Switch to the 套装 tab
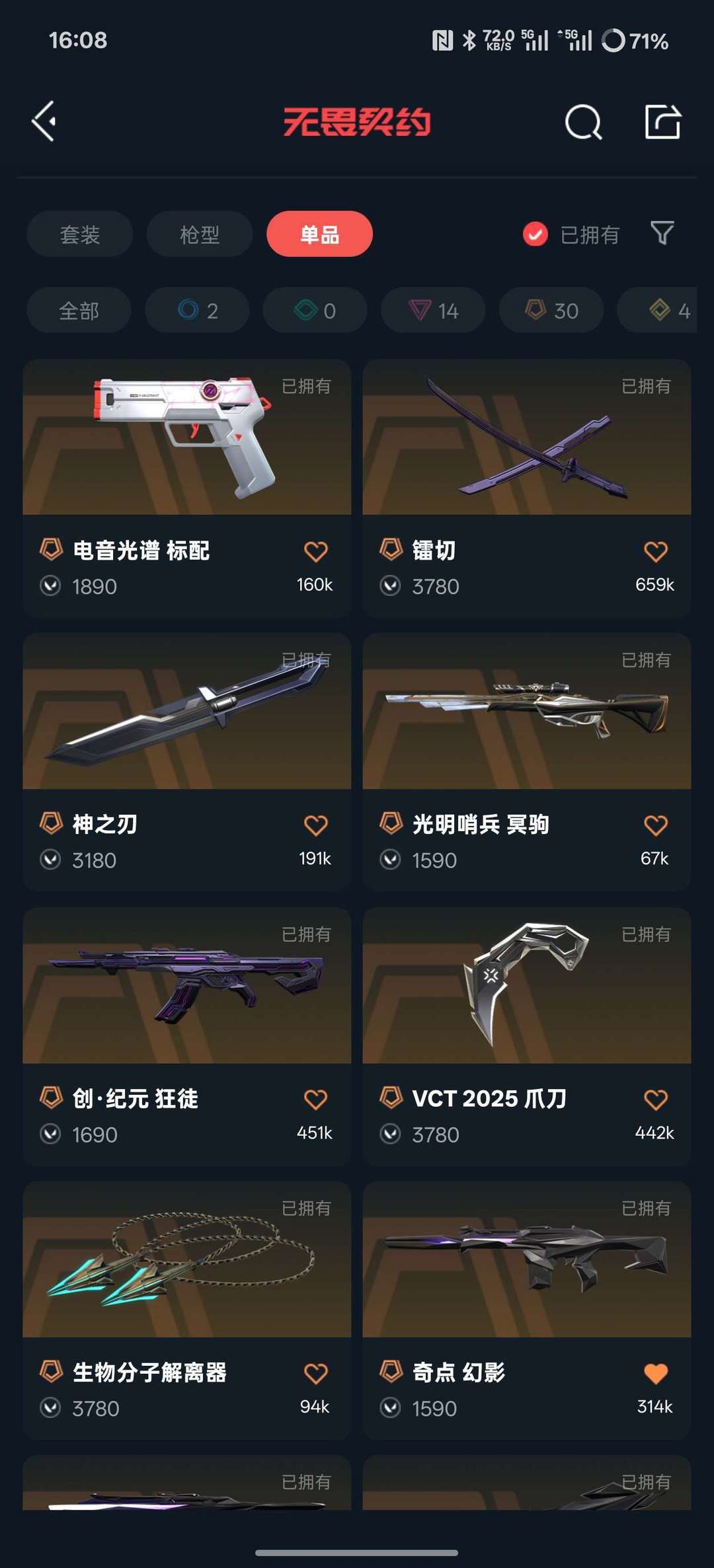The image size is (714, 1568). point(80,234)
